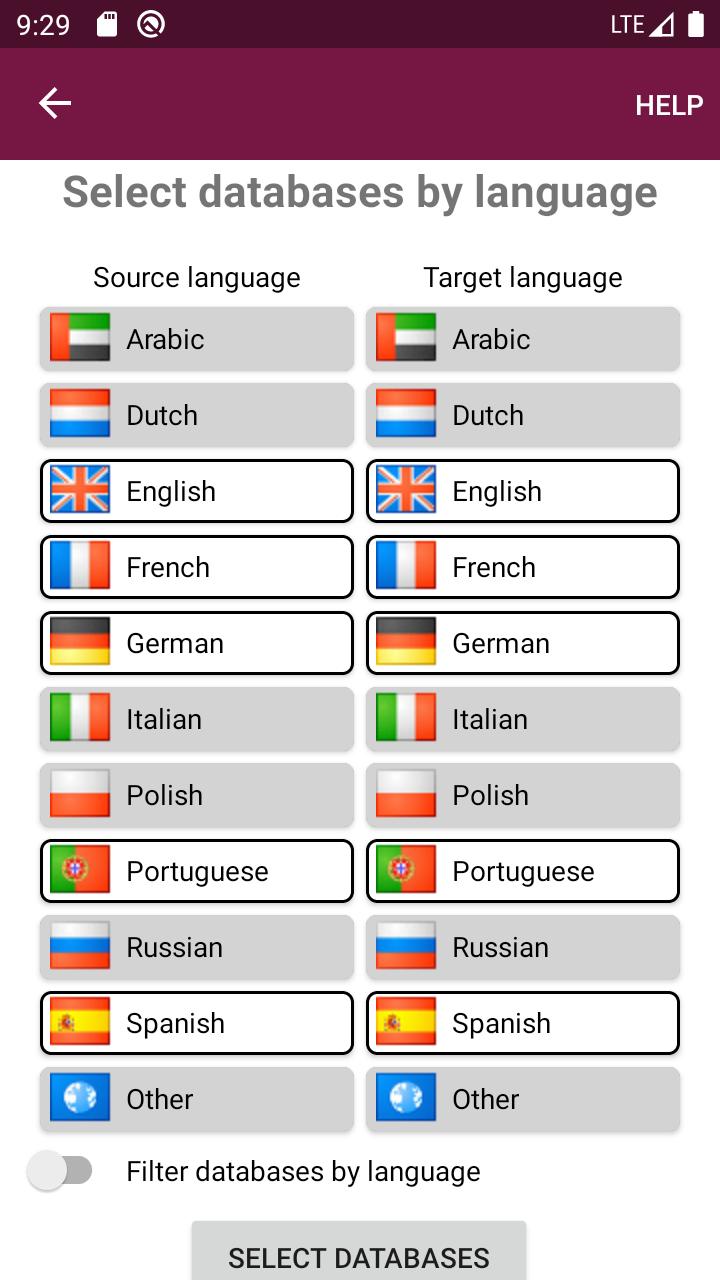This screenshot has height=1280, width=720.
Task: Select Polish as source language
Action: coord(197,795)
